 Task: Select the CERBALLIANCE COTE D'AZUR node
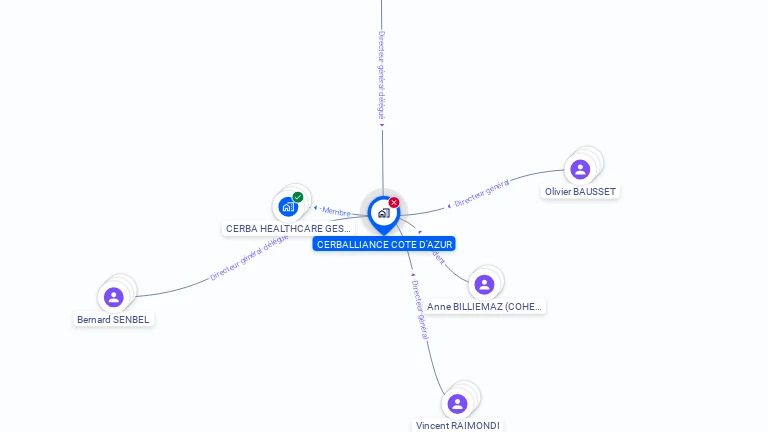pos(383,213)
